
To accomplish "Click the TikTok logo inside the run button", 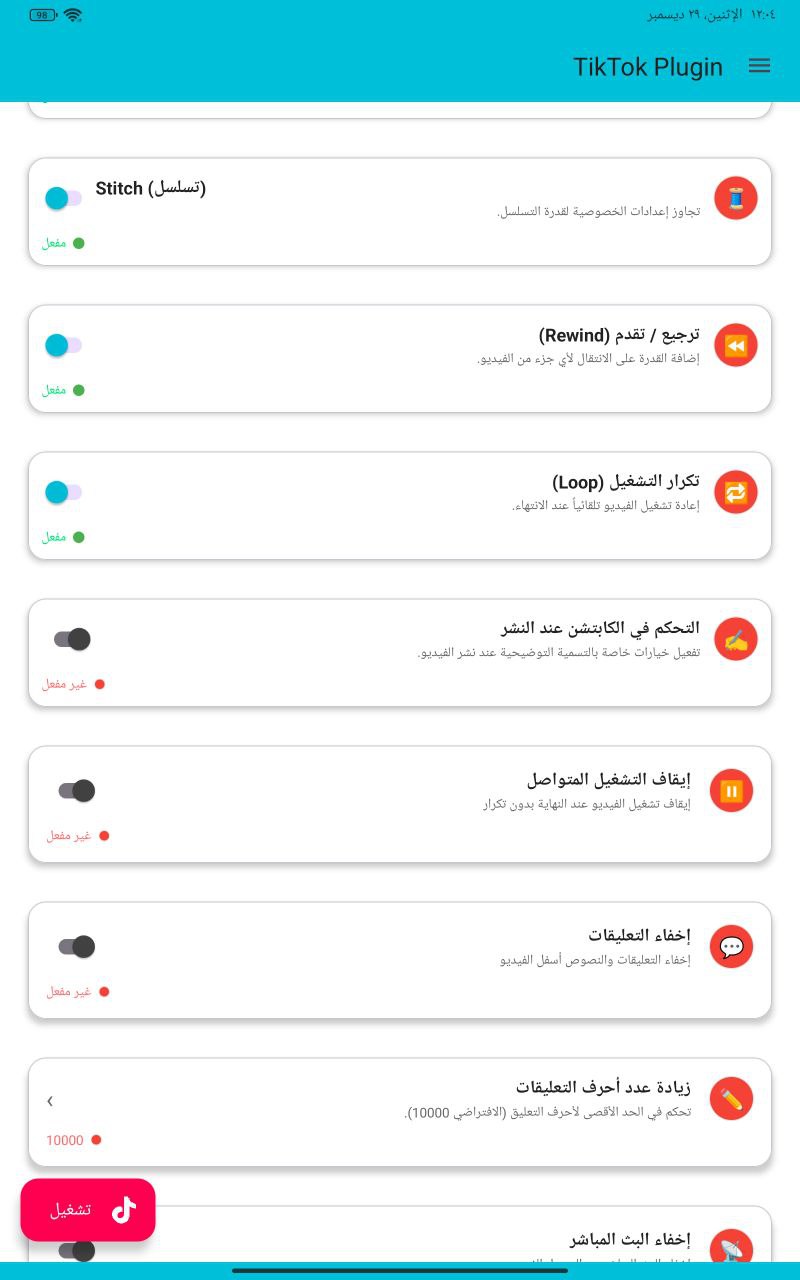I will (x=123, y=1210).
